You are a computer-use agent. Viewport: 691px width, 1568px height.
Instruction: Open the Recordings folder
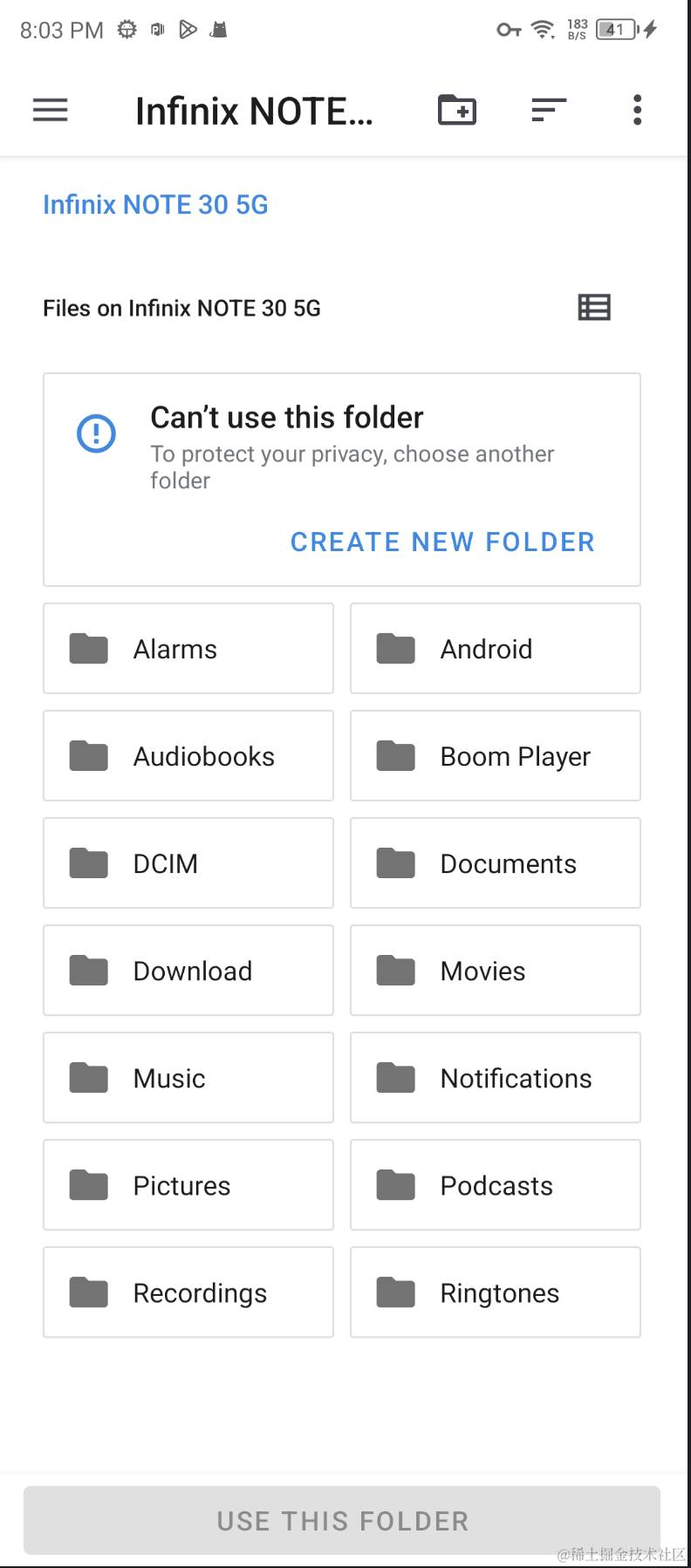coord(188,1292)
